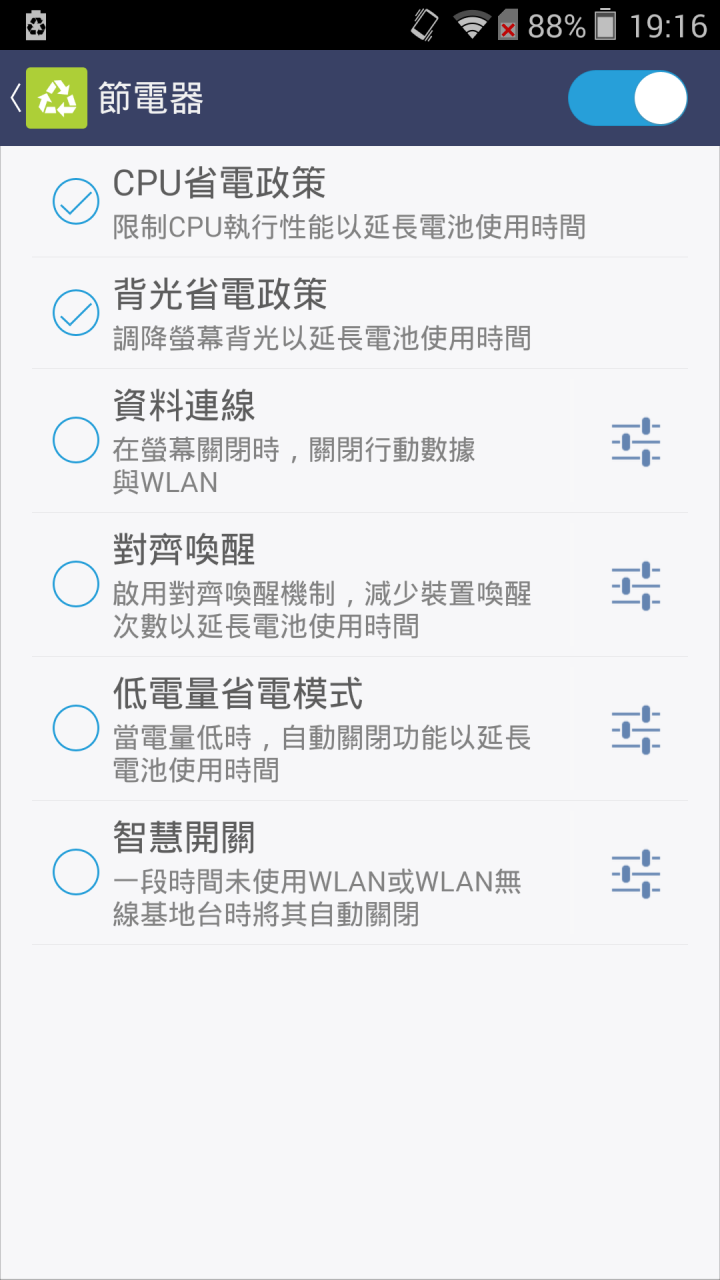This screenshot has width=720, height=1280.
Task: Enable 對齊喚醒 checkbox
Action: [x=76, y=584]
